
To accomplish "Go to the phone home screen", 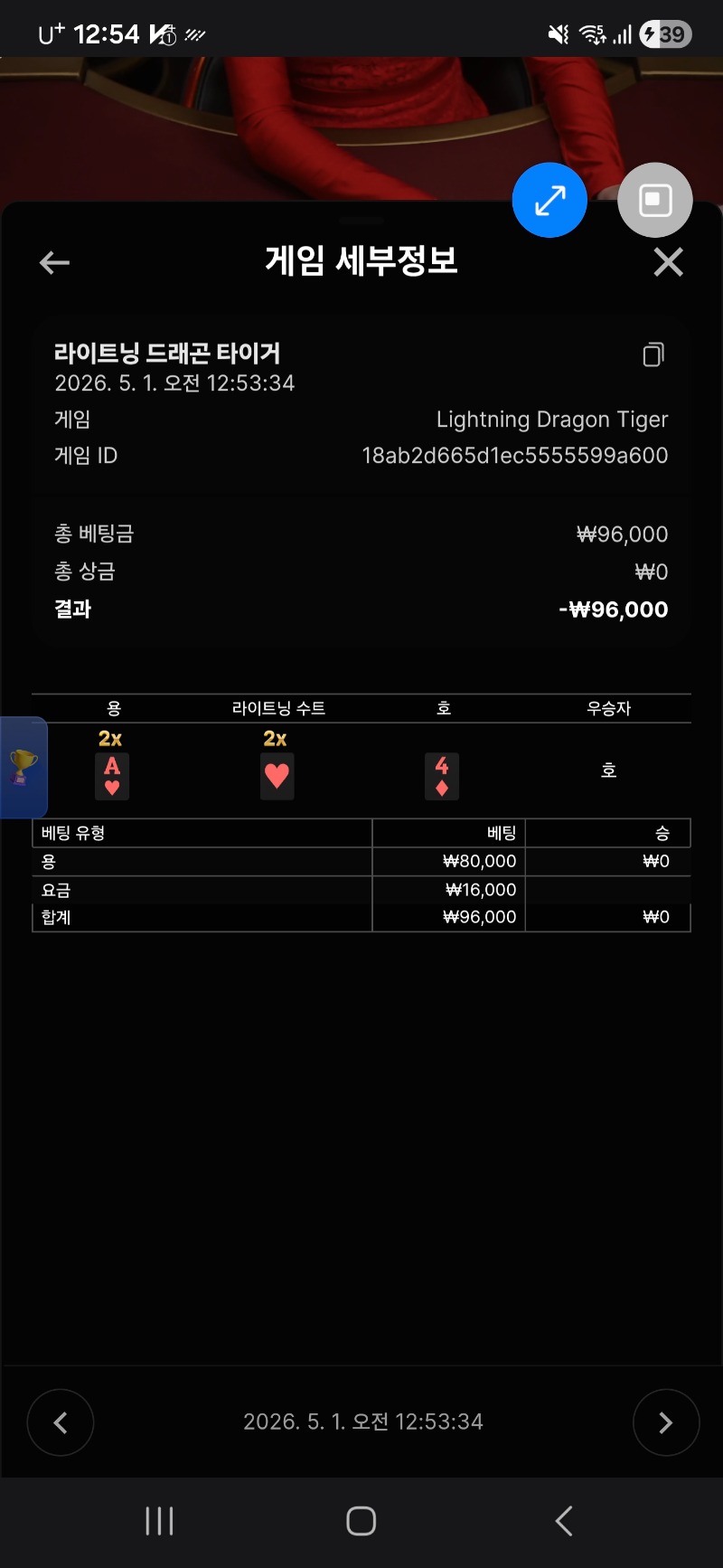I will point(361,1521).
